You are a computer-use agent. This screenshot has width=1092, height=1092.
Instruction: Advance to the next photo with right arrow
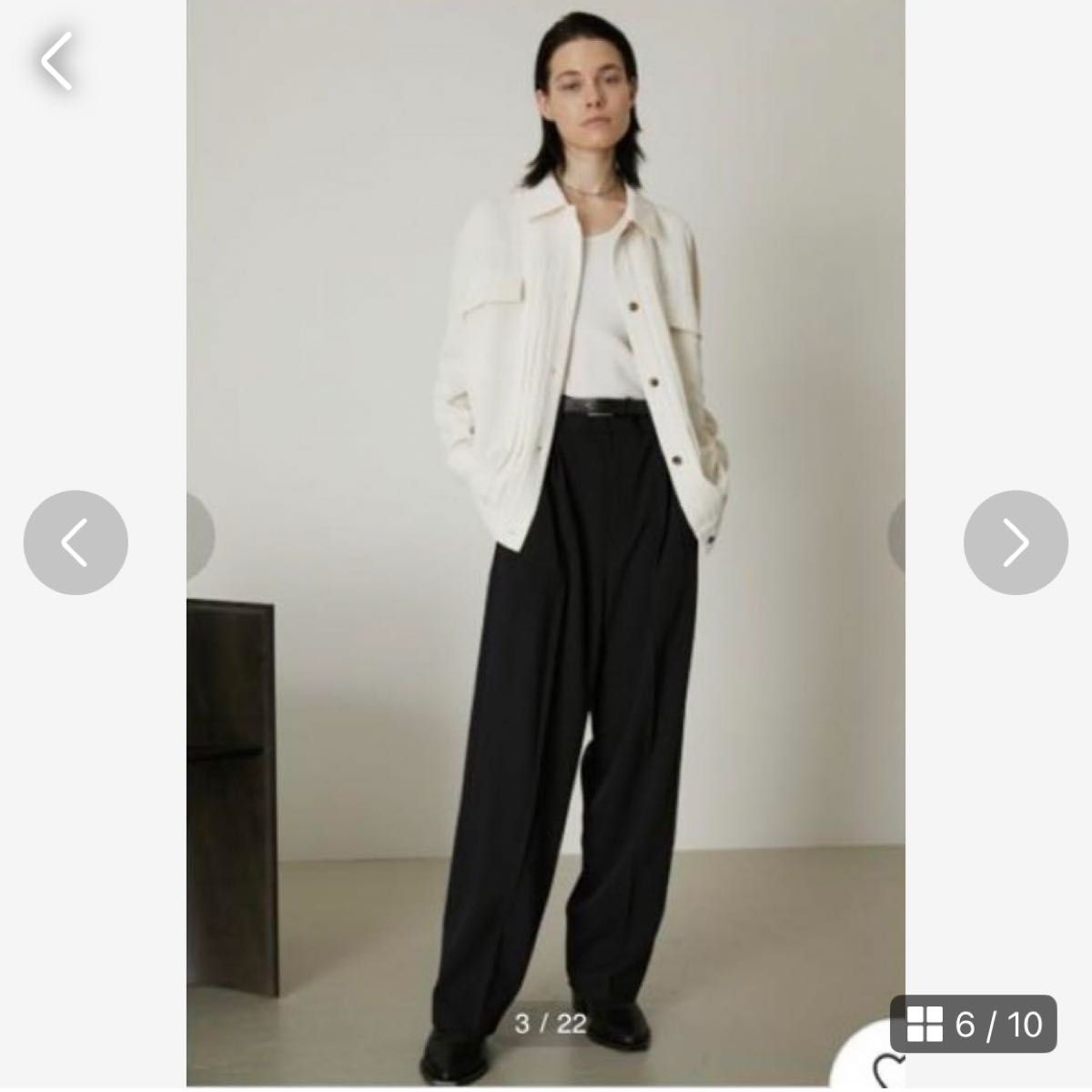[1015, 542]
